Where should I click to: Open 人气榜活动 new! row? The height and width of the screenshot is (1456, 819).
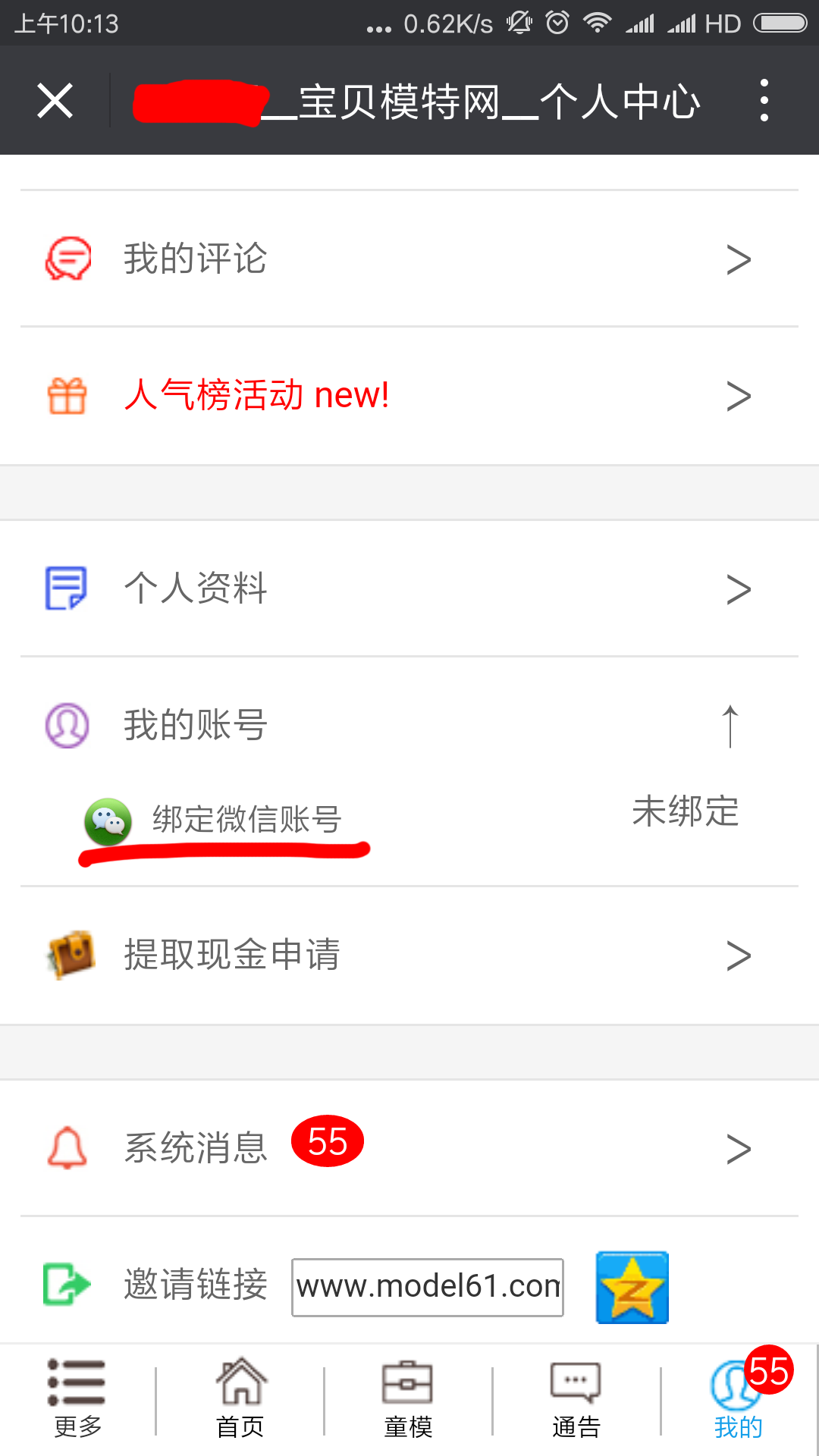(409, 396)
